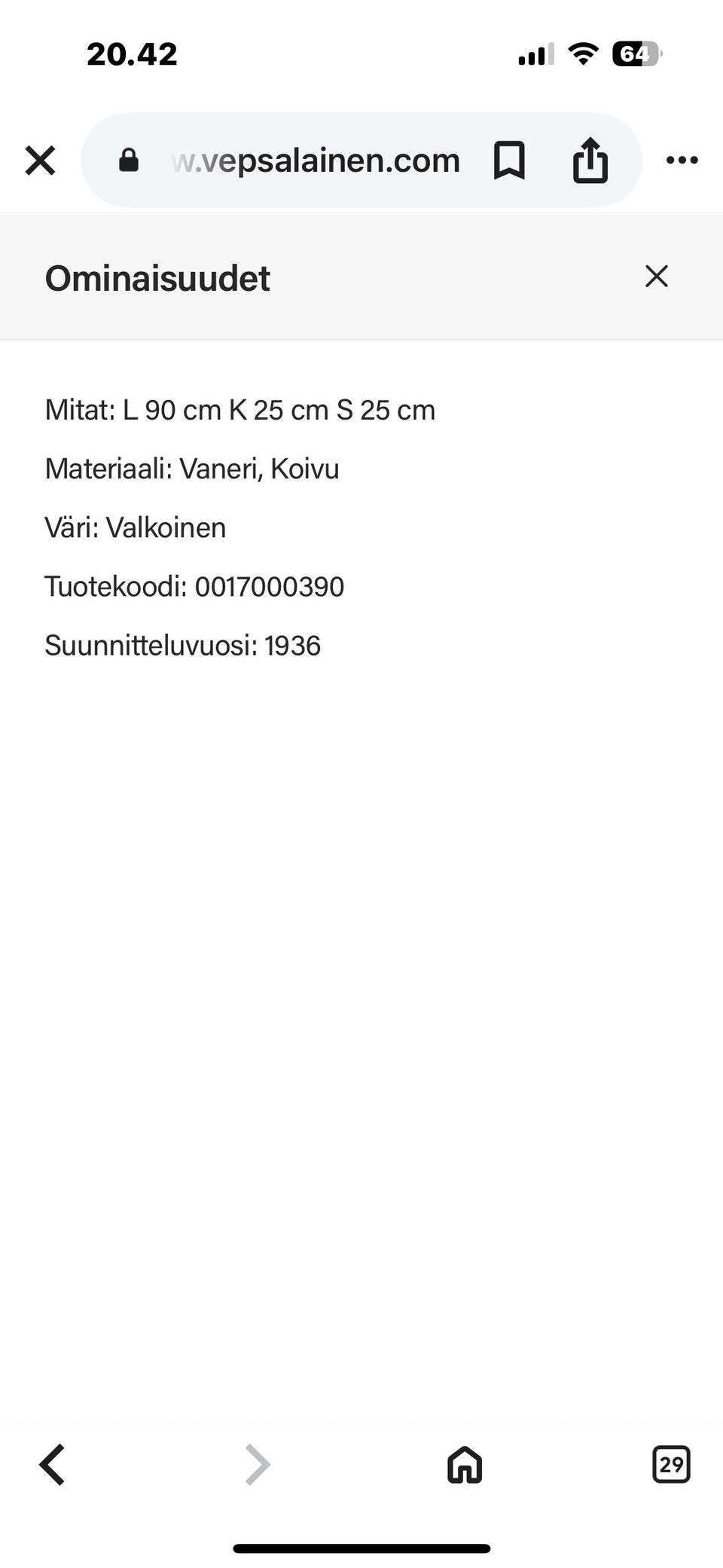Dismiss the Ominaisuudet panel
This screenshot has width=723, height=1568.
click(657, 277)
